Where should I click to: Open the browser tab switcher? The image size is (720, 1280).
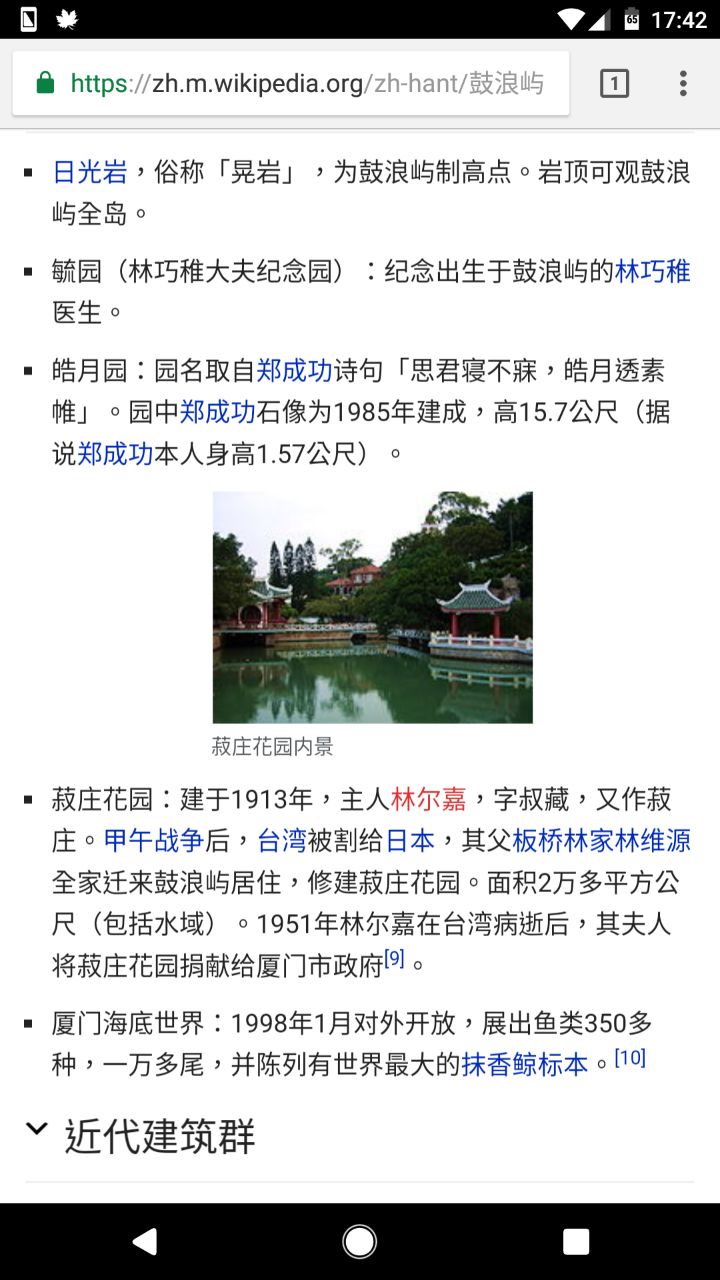[x=614, y=84]
